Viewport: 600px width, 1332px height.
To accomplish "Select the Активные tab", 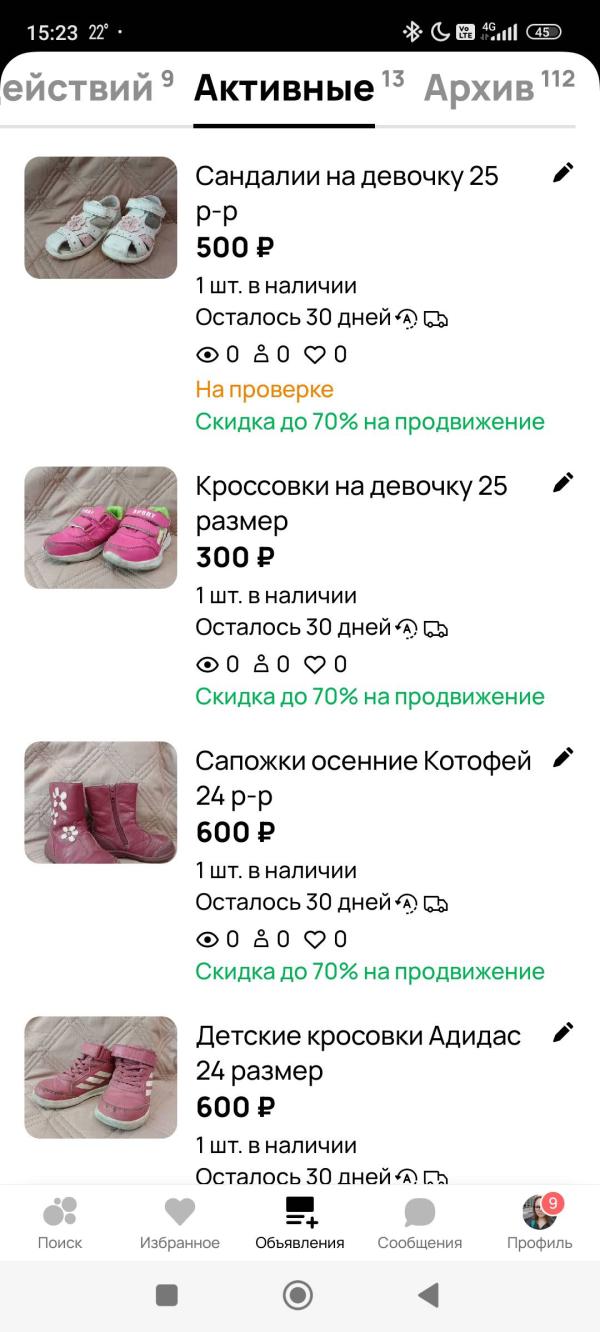I will (284, 89).
